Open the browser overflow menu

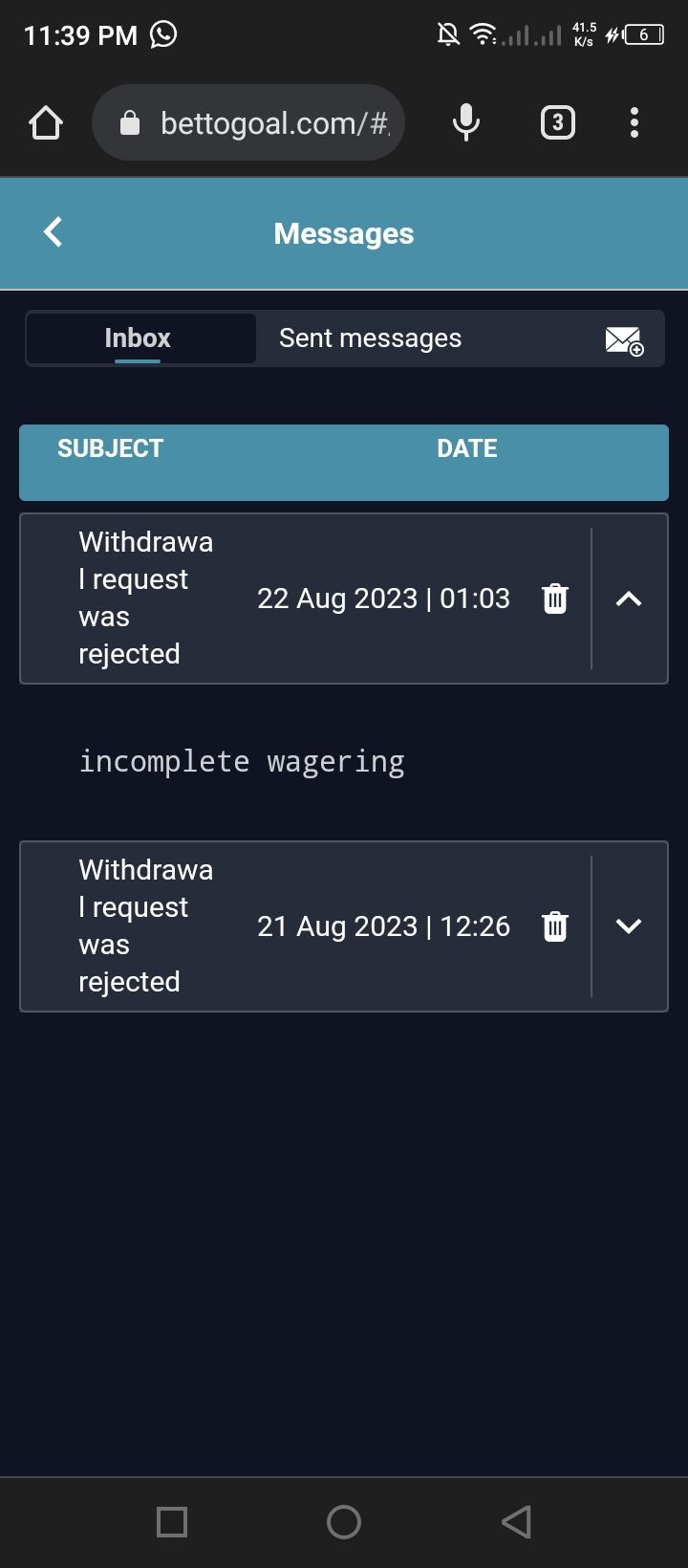tap(634, 122)
